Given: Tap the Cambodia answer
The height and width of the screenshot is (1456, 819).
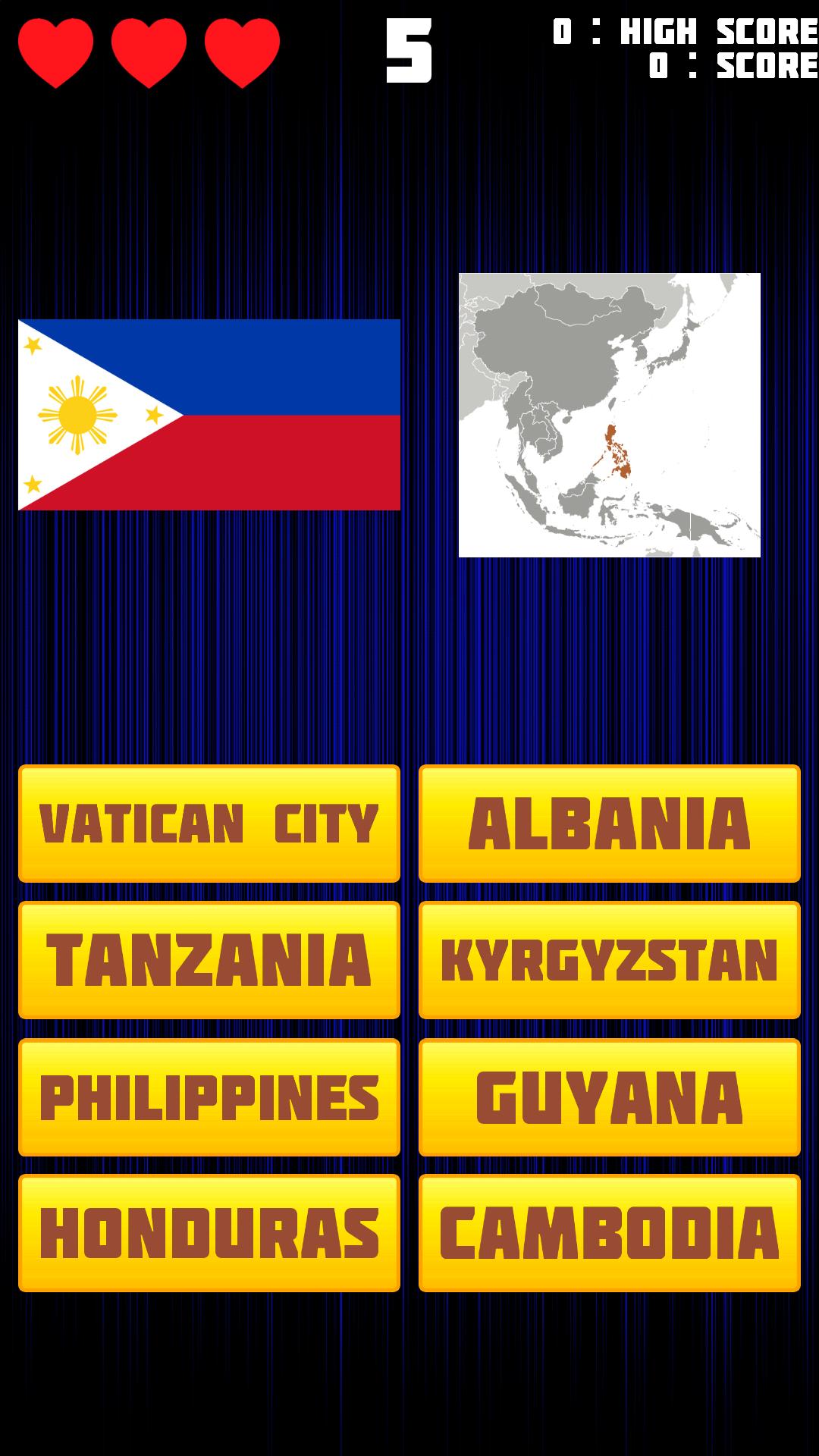Looking at the screenshot, I should tap(609, 1232).
